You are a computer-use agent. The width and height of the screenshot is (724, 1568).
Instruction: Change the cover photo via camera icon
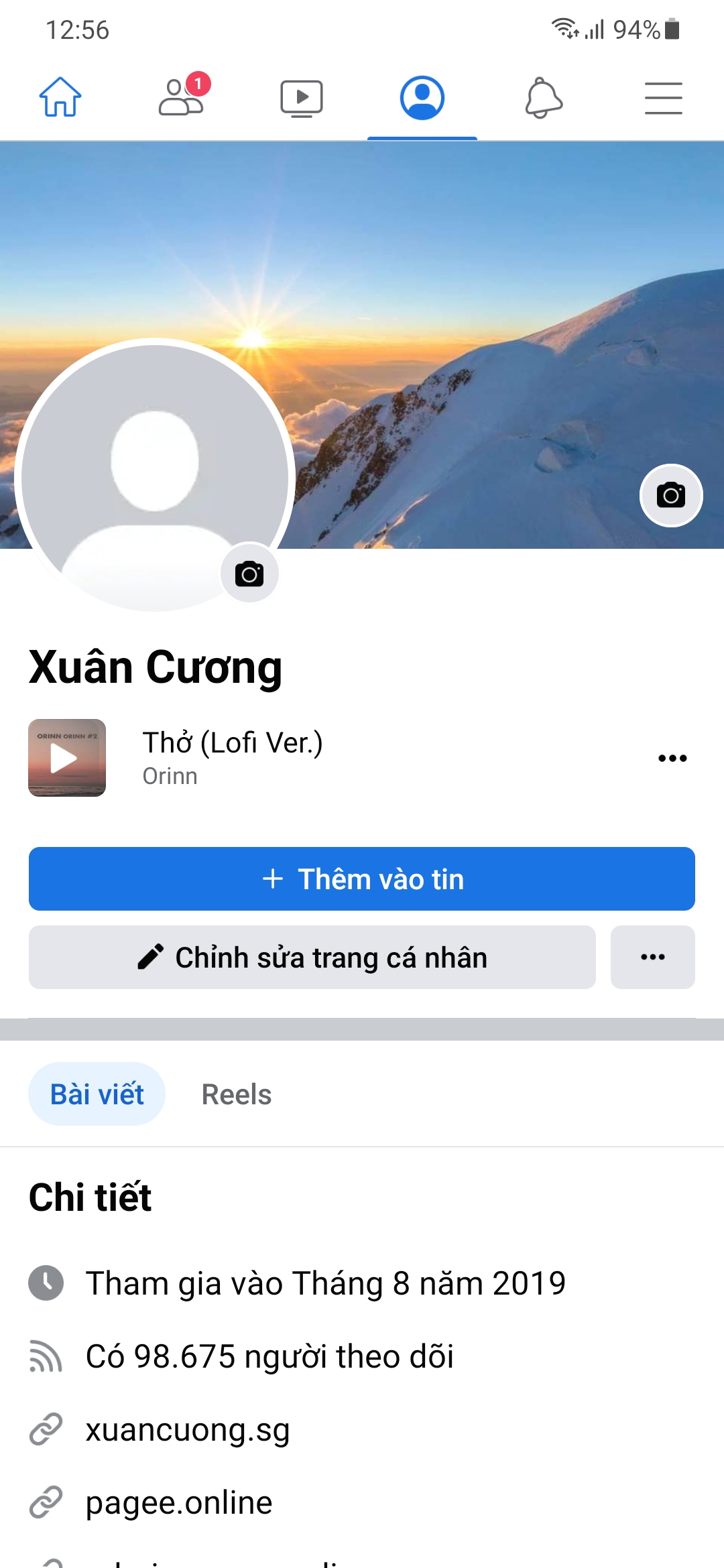point(671,496)
